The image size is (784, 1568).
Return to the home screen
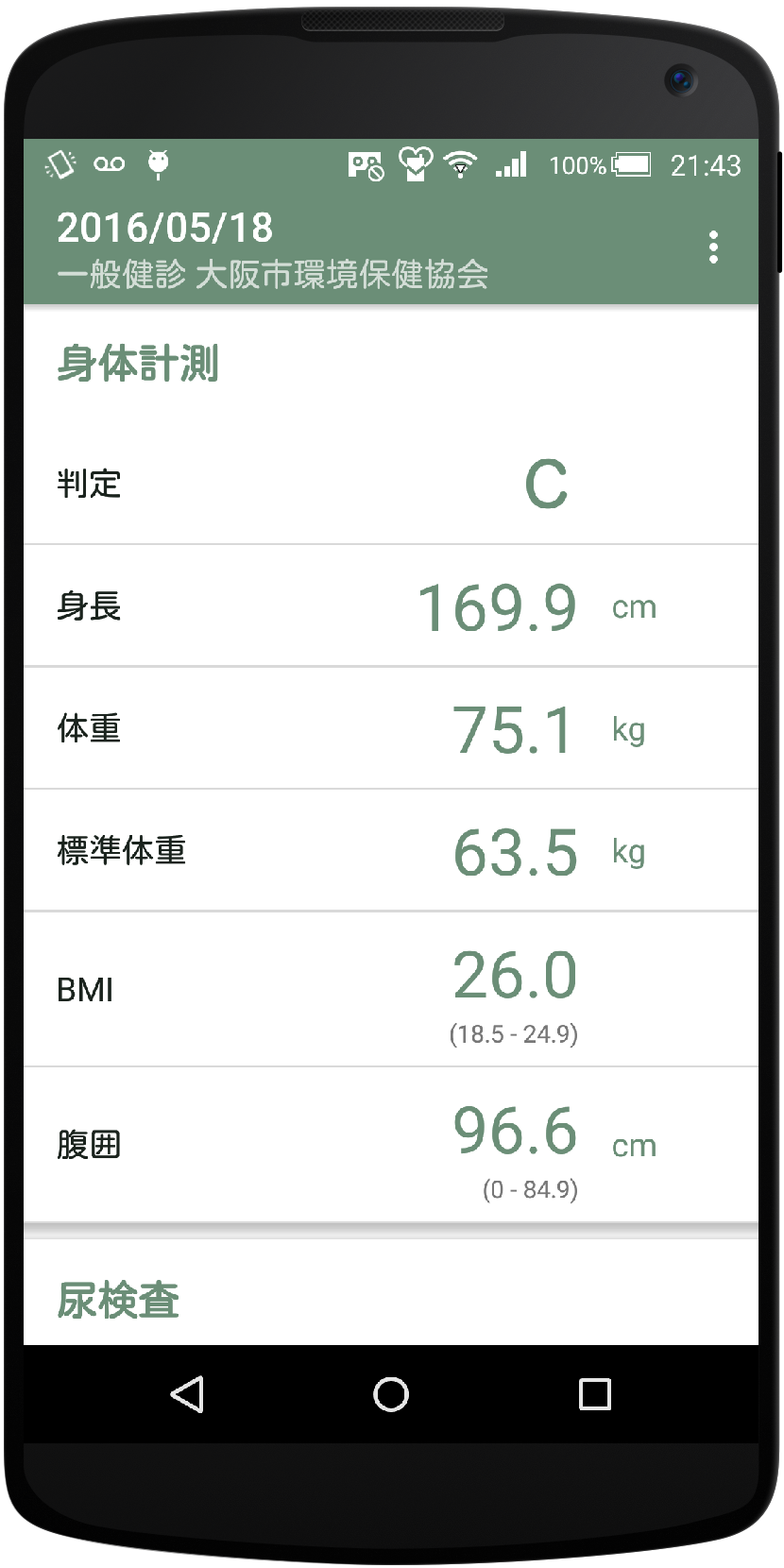tap(391, 1394)
